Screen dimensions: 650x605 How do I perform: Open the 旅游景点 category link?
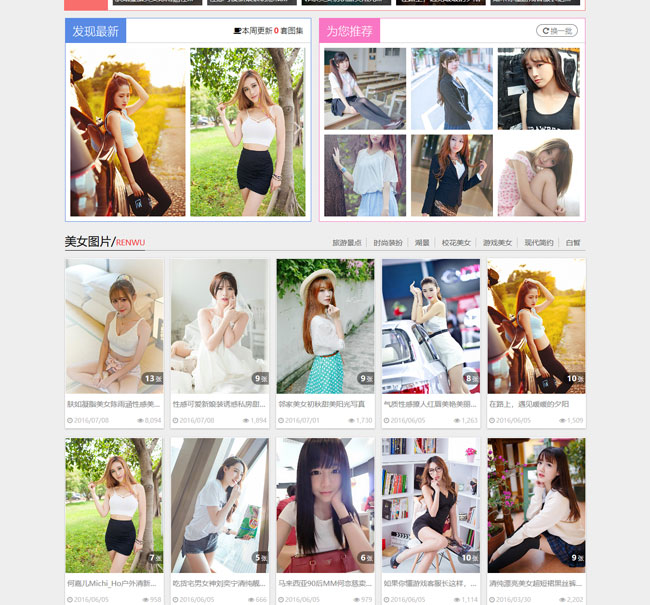pos(346,243)
